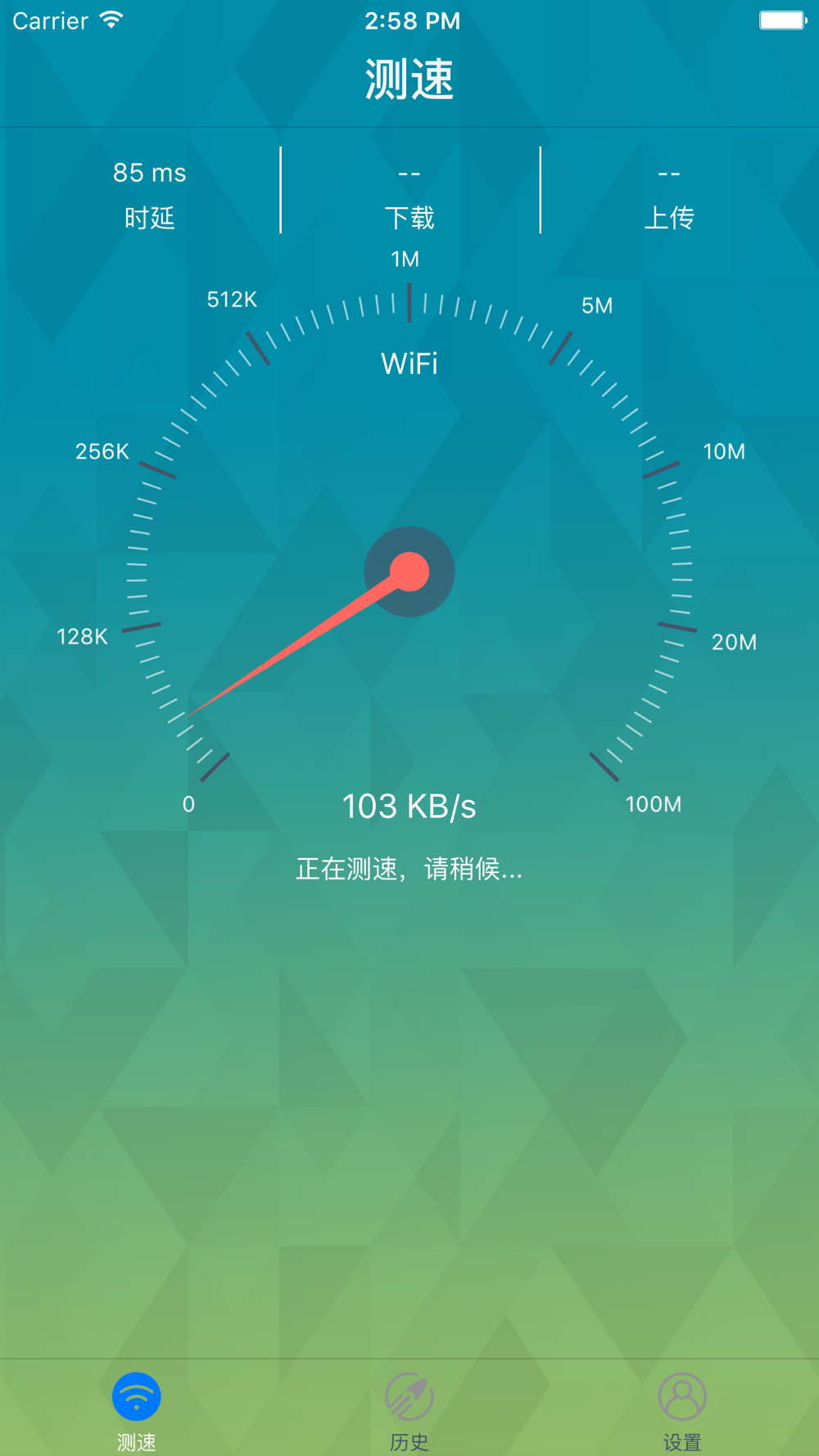Switch to the 历史 tab

409,1410
